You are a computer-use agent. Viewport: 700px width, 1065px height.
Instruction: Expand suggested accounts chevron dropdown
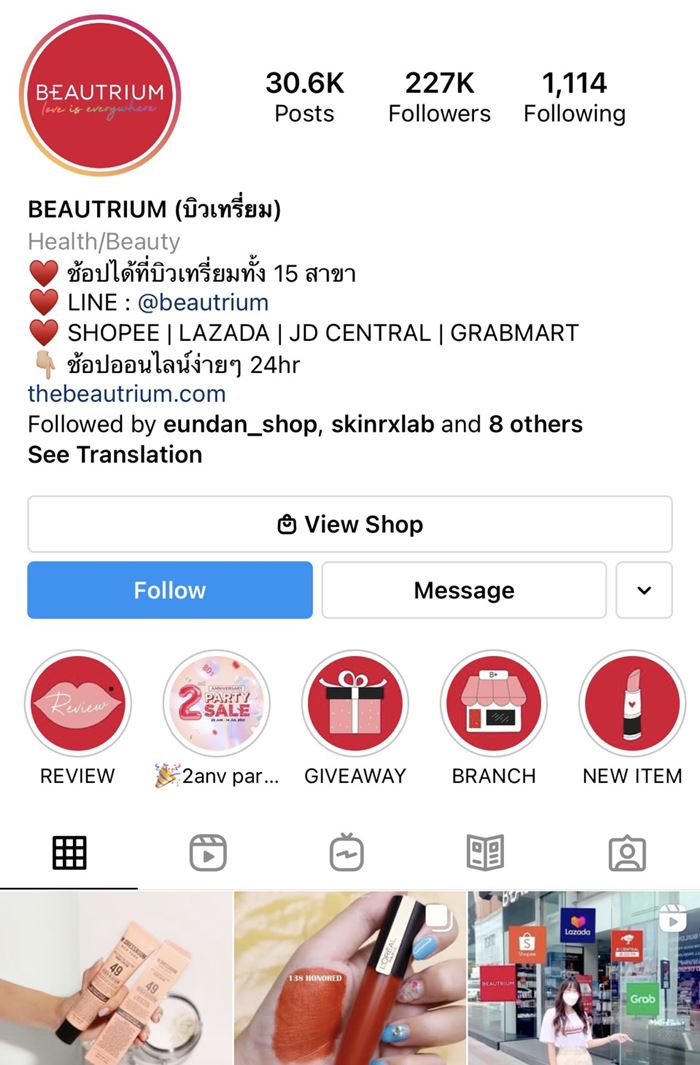(644, 590)
